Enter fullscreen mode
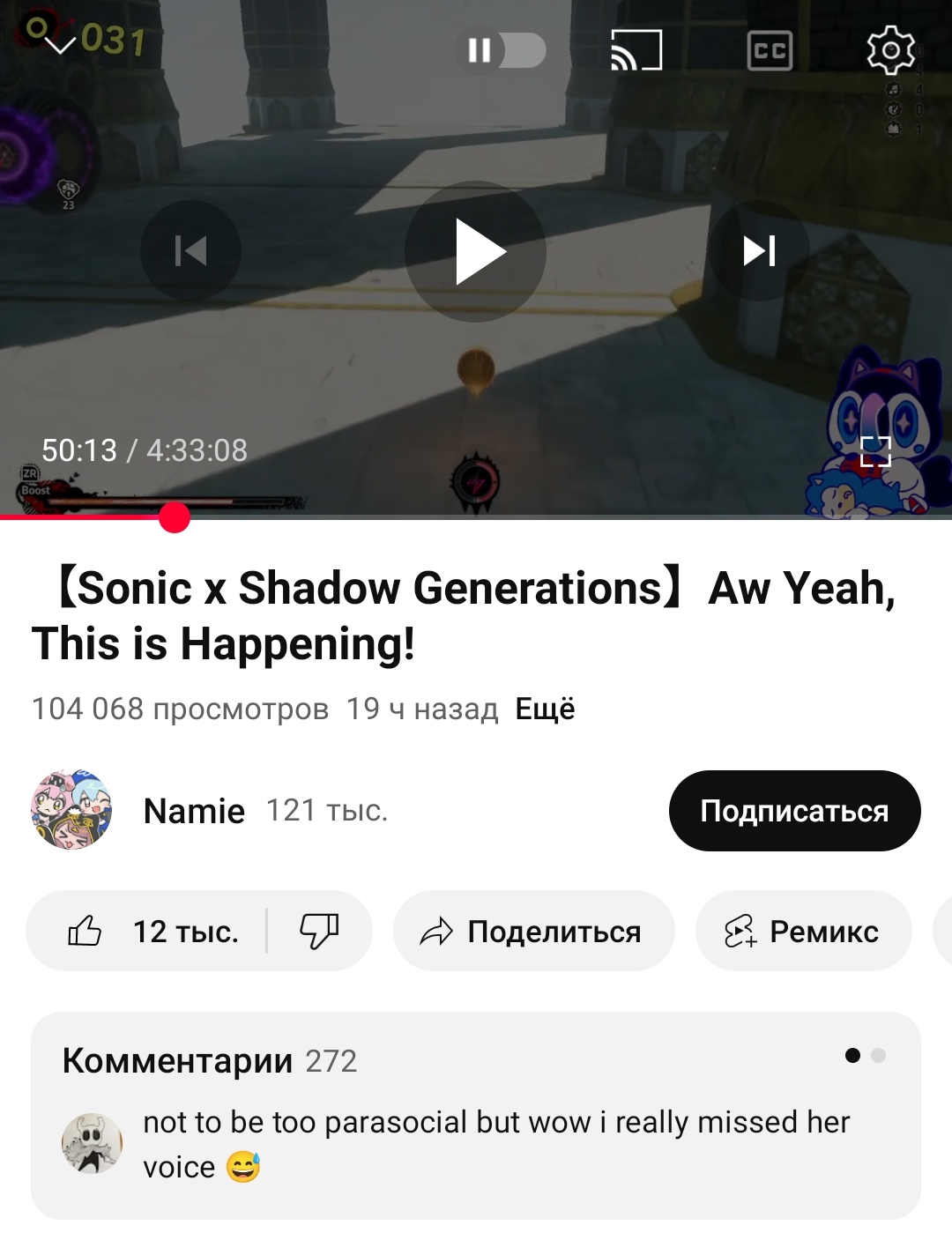The height and width of the screenshot is (1233, 952). pos(875,451)
